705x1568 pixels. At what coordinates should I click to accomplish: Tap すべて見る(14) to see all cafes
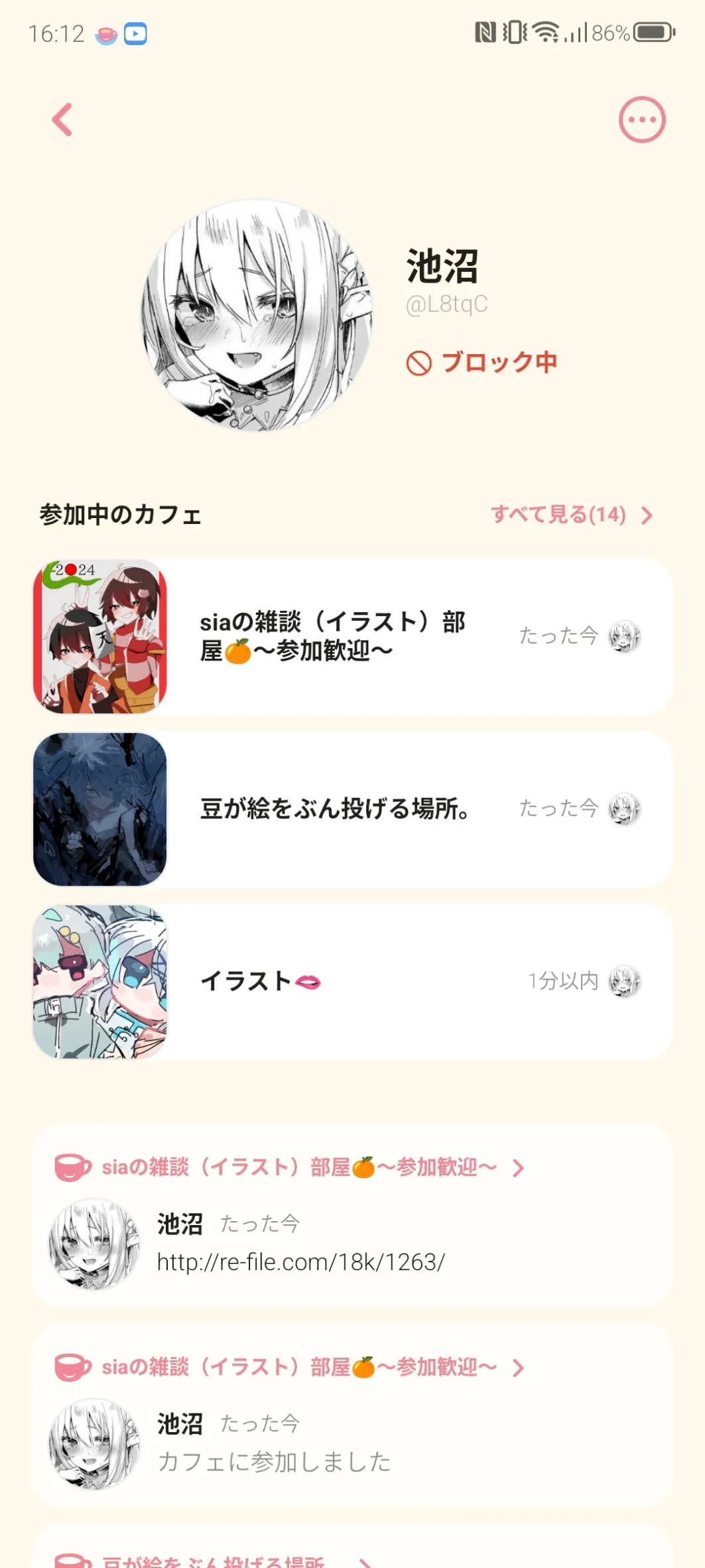(x=571, y=515)
